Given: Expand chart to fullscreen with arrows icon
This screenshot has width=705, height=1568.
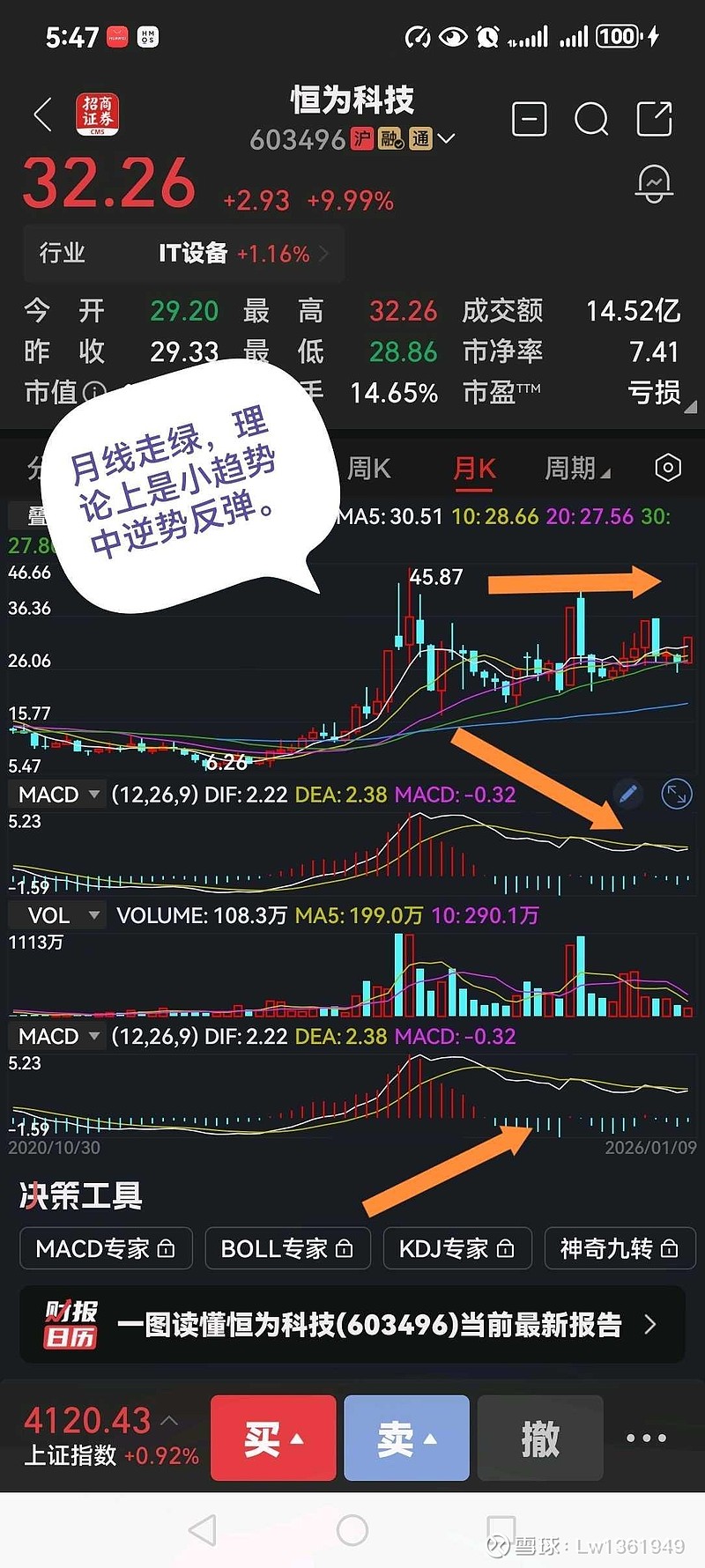Looking at the screenshot, I should tap(675, 794).
